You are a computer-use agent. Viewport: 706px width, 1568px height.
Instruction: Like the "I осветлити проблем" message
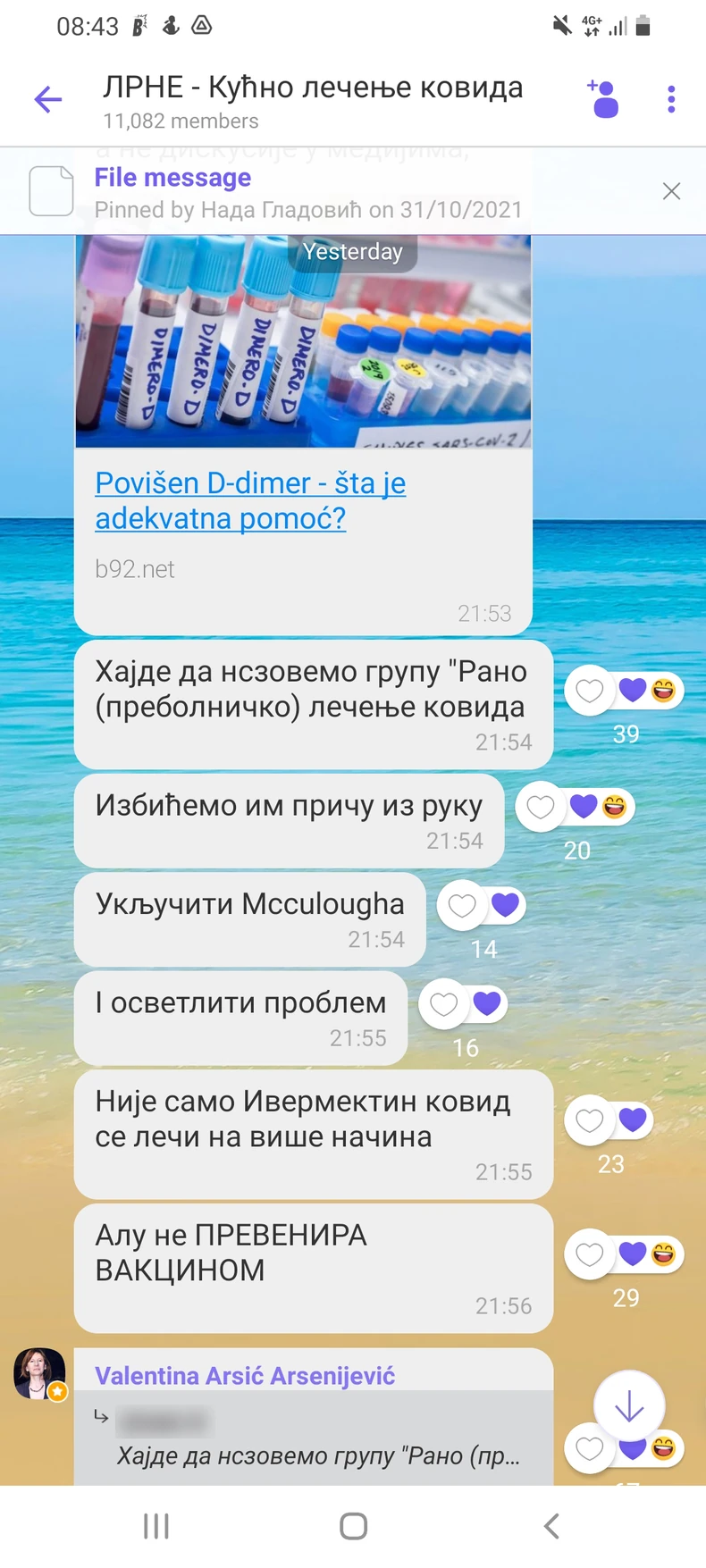tap(443, 1005)
